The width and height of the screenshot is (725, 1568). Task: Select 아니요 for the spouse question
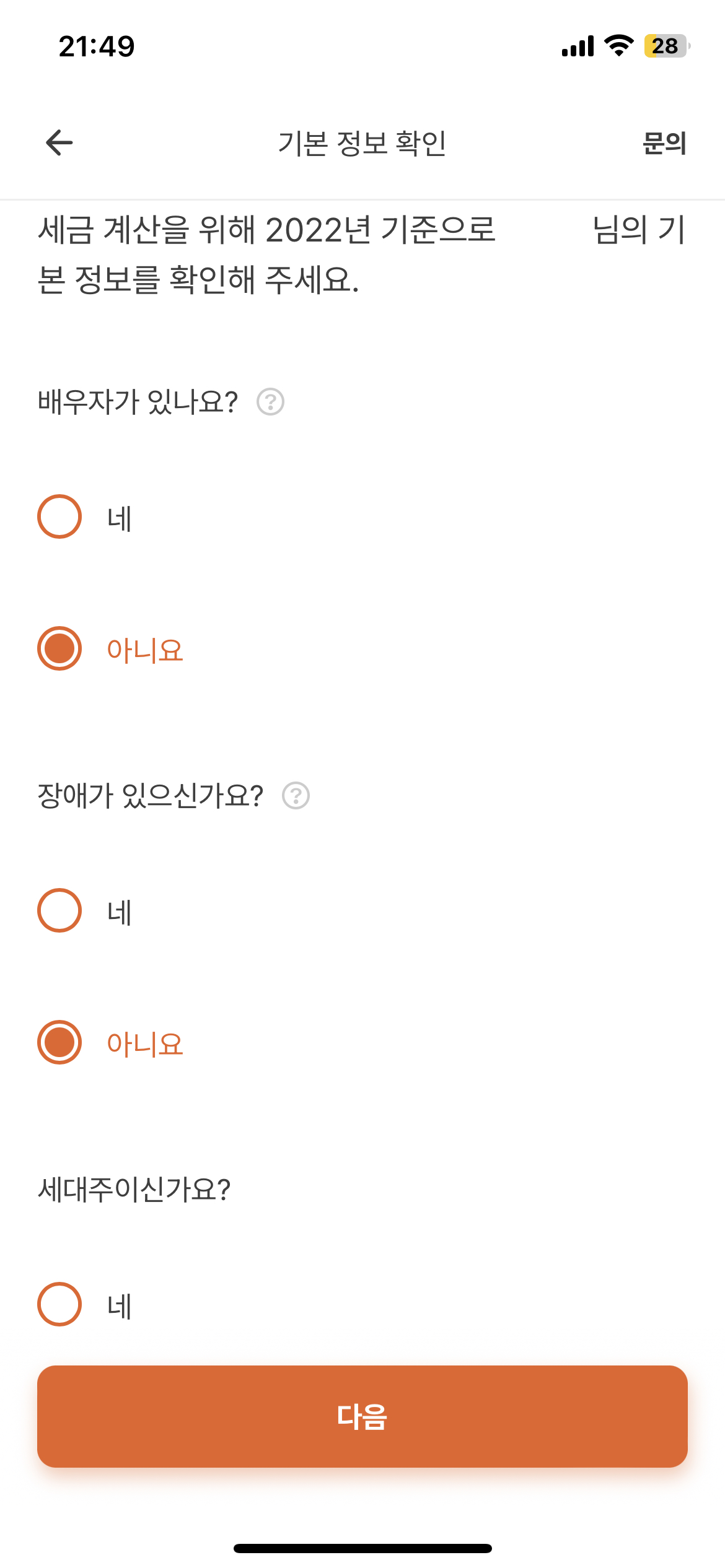pos(59,648)
